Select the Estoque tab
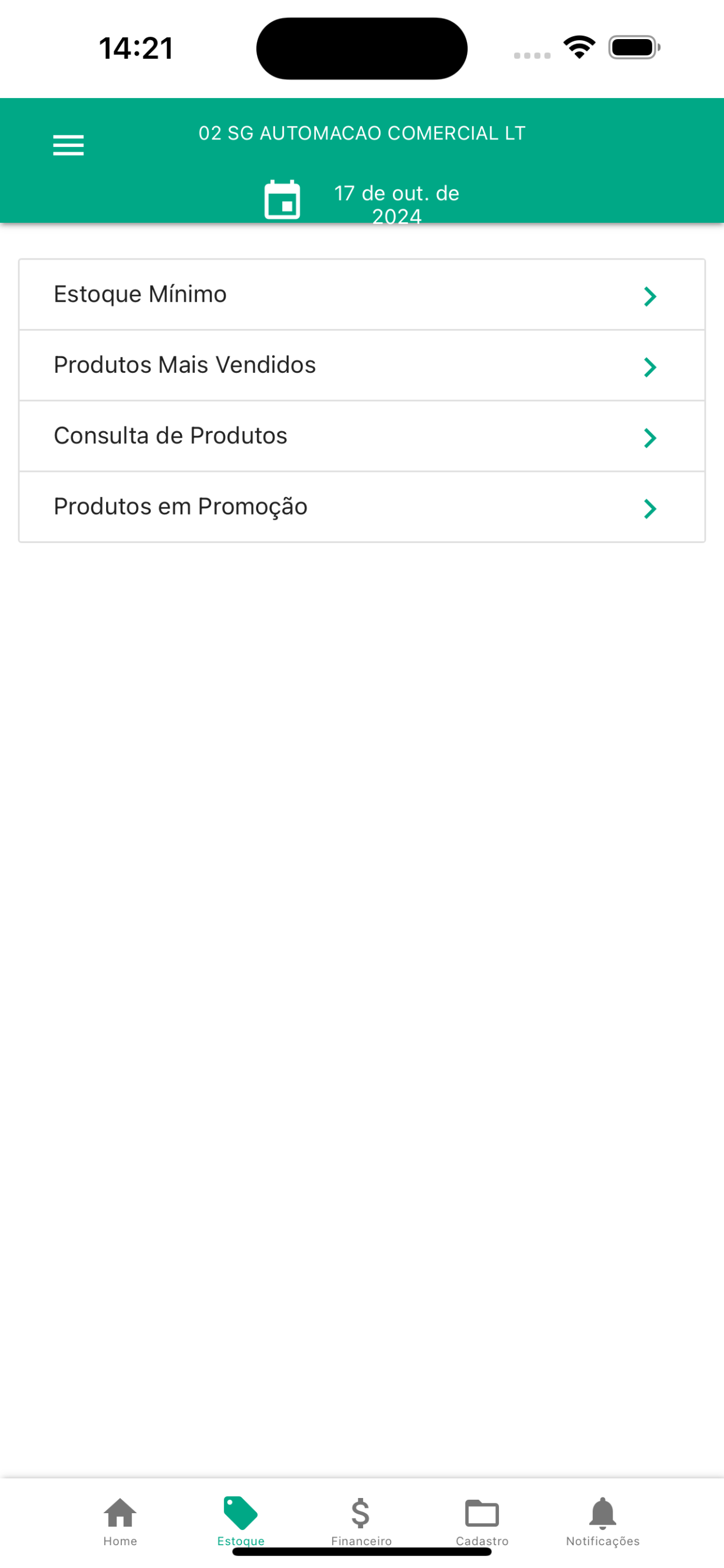This screenshot has width=724, height=1568. pyautogui.click(x=241, y=1522)
